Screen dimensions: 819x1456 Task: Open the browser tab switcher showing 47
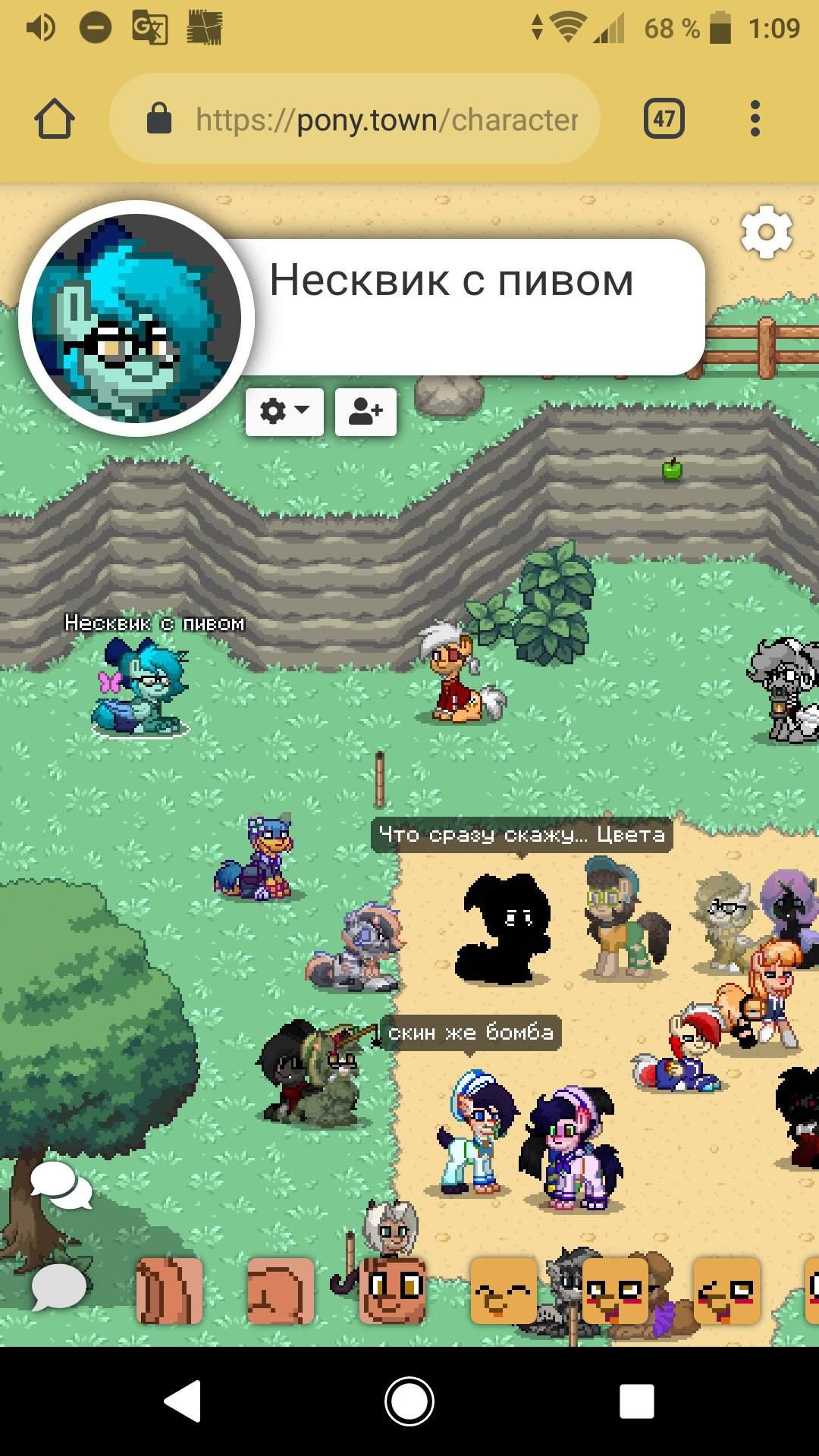[664, 119]
